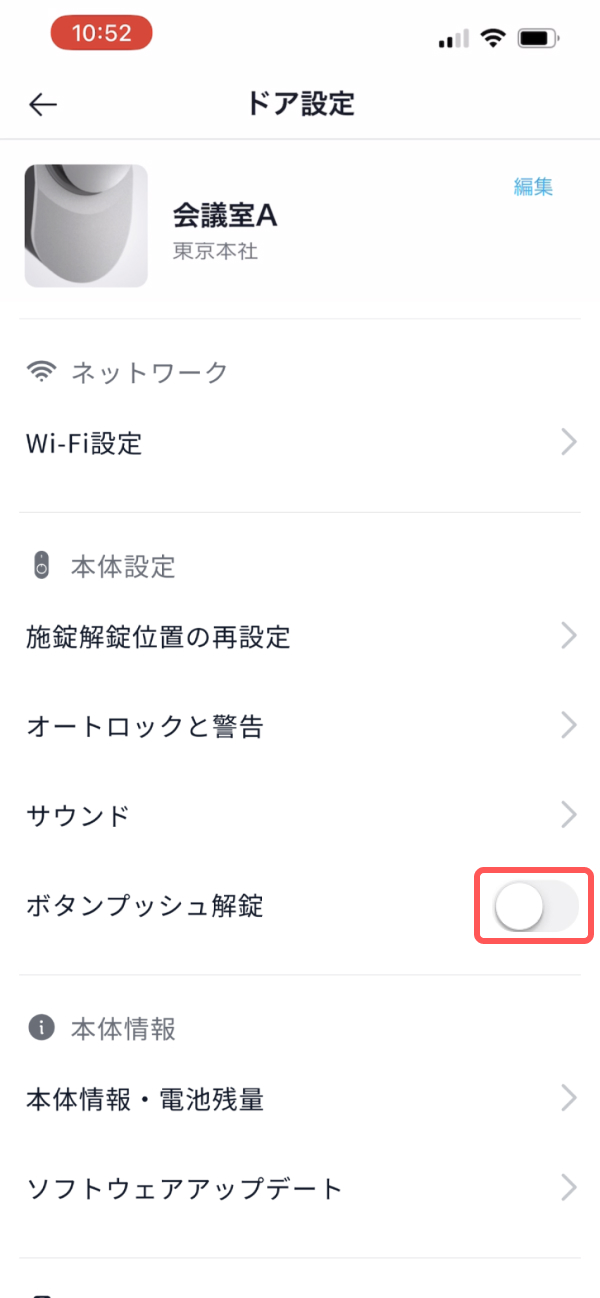Screen dimensions: 600x1298
Task: Open ソフトウェアアップデート
Action: [300, 1188]
